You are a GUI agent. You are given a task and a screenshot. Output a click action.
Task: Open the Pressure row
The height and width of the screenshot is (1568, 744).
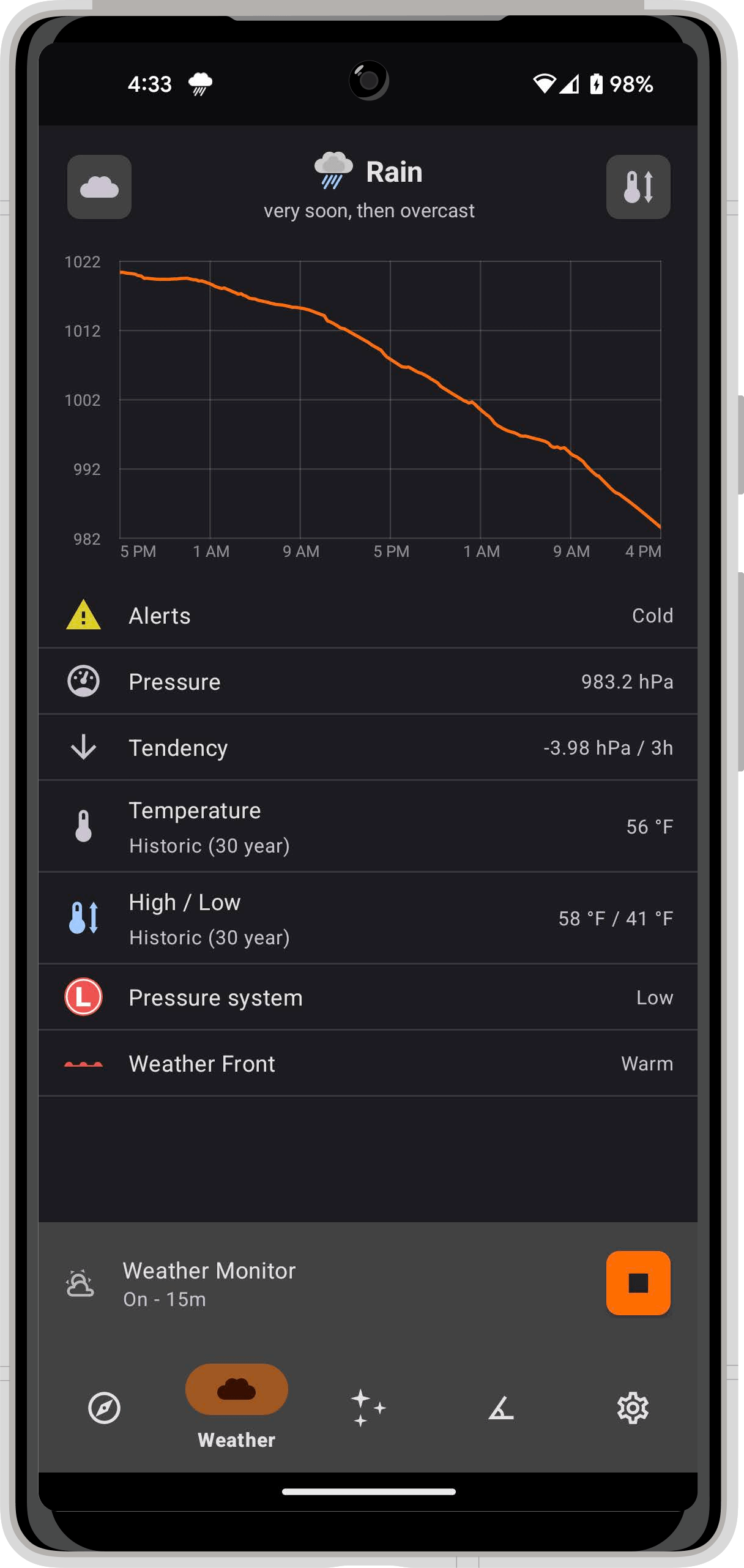pos(368,682)
